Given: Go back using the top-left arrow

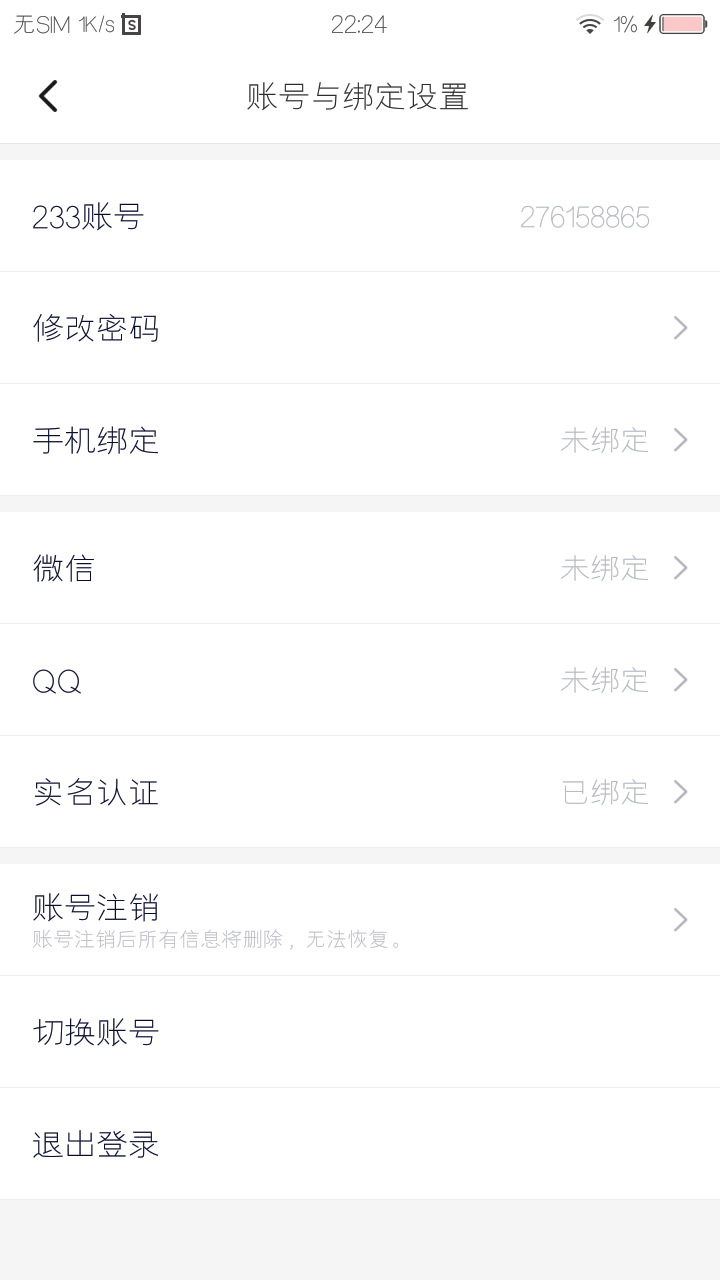Looking at the screenshot, I should 48,96.
